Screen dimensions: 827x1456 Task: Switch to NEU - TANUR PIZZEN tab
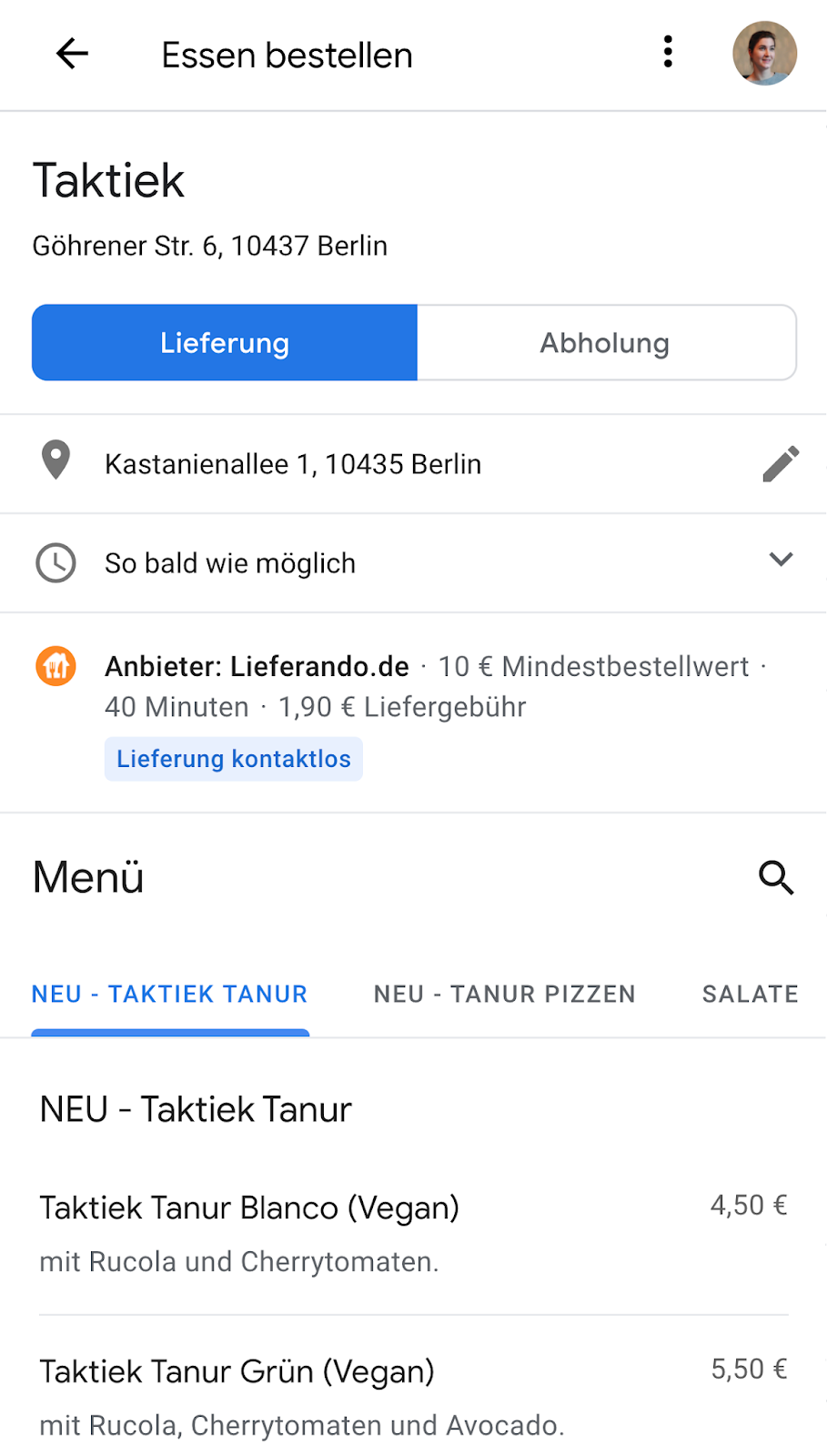point(504,995)
